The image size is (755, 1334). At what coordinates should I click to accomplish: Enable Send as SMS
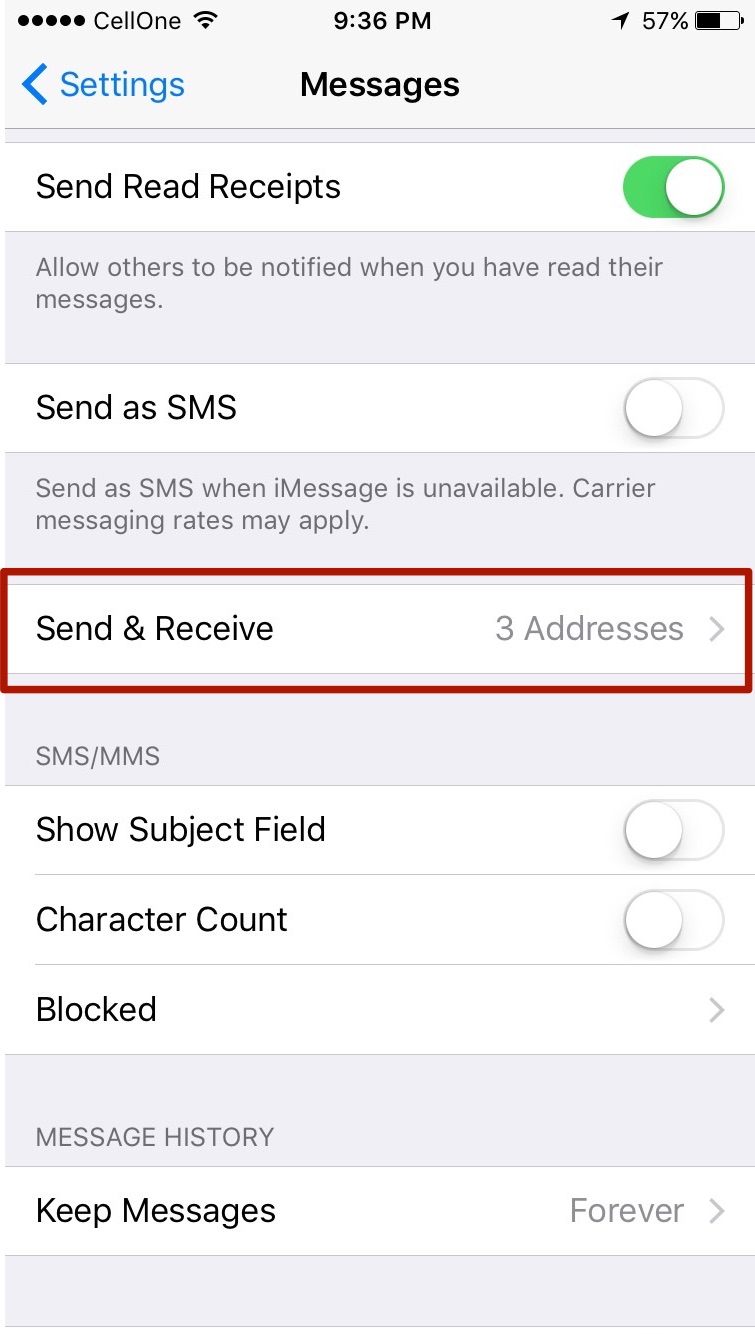pyautogui.click(x=673, y=408)
